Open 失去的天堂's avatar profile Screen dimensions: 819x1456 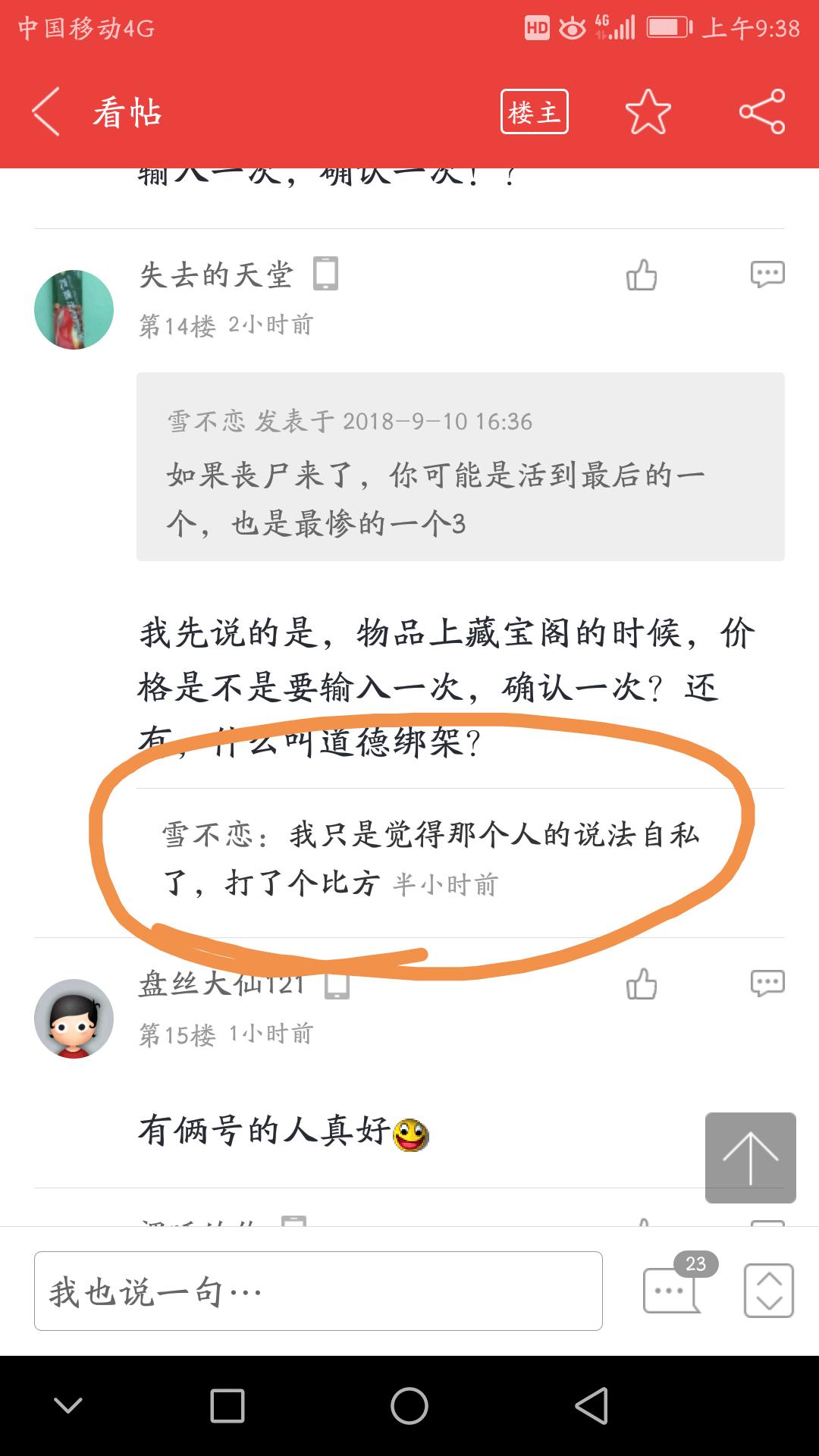pos(74,309)
